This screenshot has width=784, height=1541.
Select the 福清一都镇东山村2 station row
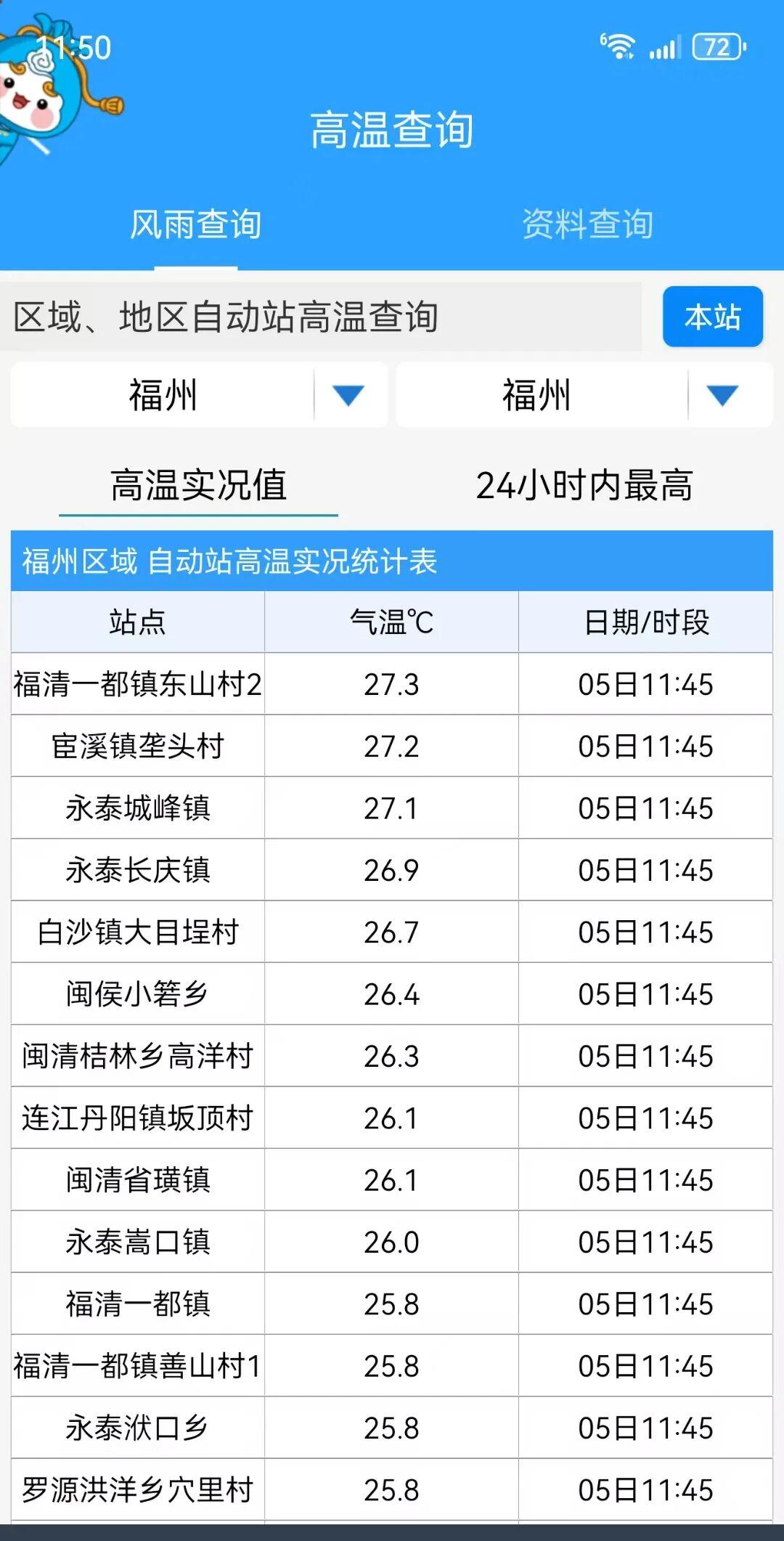point(138,683)
